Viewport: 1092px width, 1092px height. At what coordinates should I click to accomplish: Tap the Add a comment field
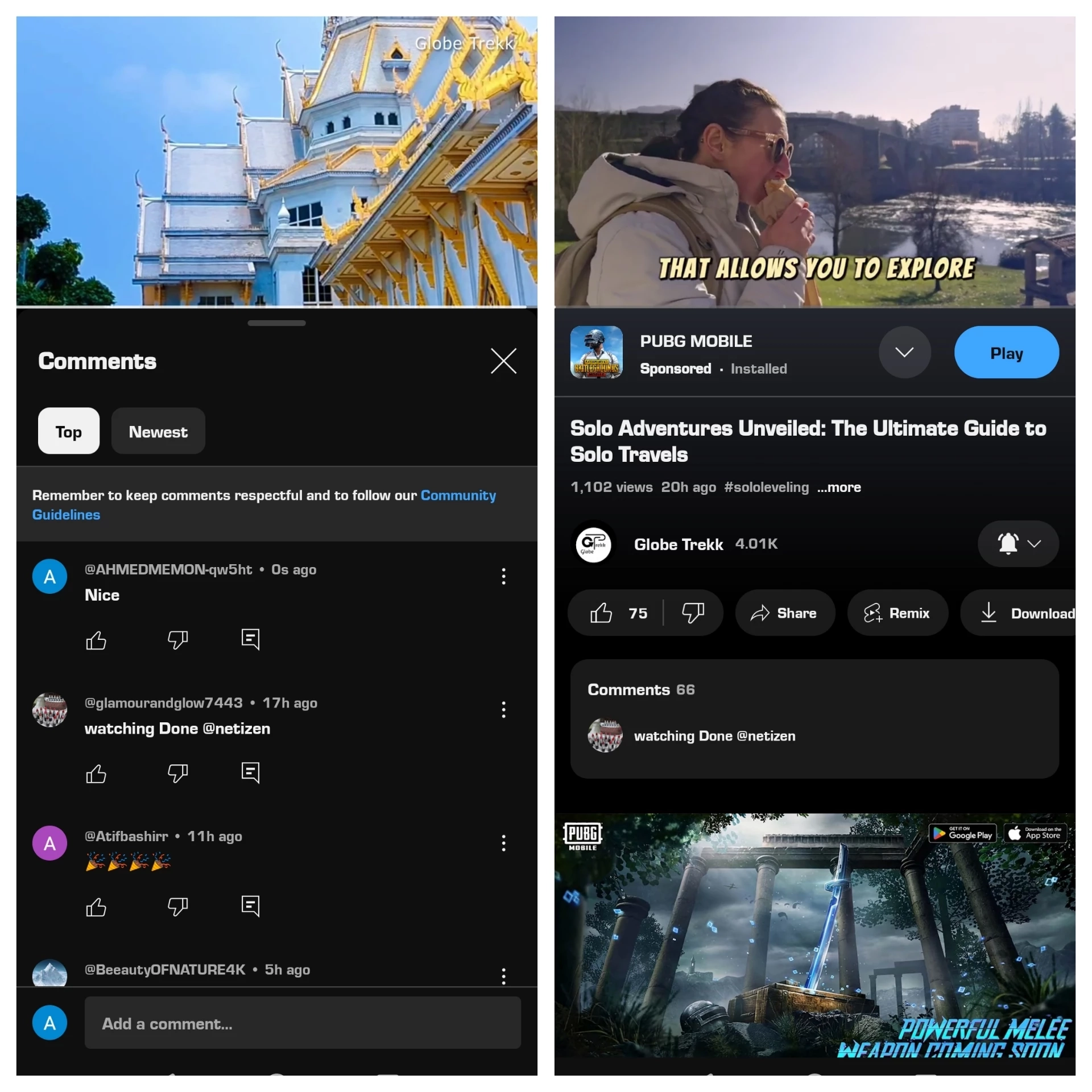pyautogui.click(x=303, y=1023)
